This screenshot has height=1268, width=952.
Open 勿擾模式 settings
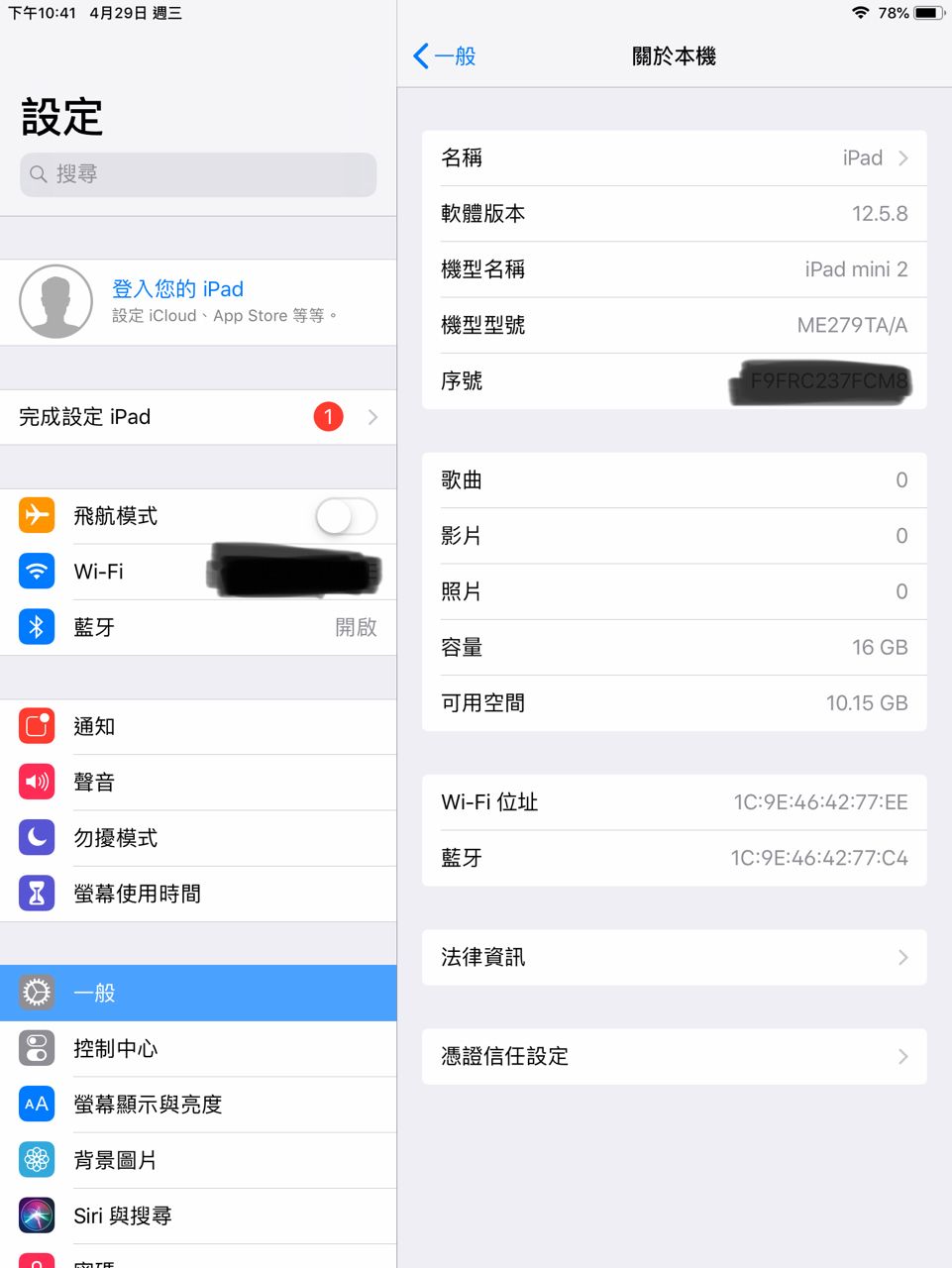pos(198,838)
